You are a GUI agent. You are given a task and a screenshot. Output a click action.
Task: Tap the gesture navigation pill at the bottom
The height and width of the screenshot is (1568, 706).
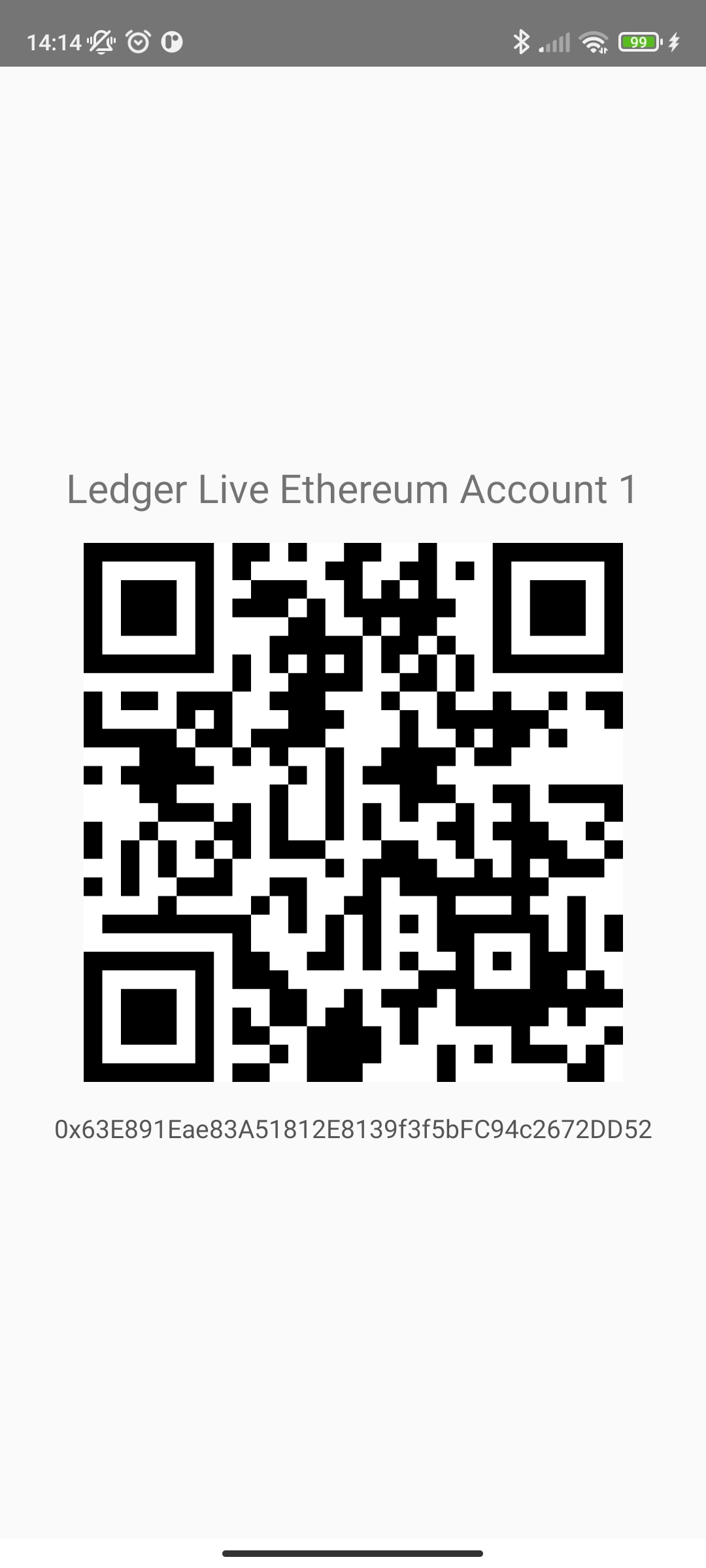[x=353, y=1552]
